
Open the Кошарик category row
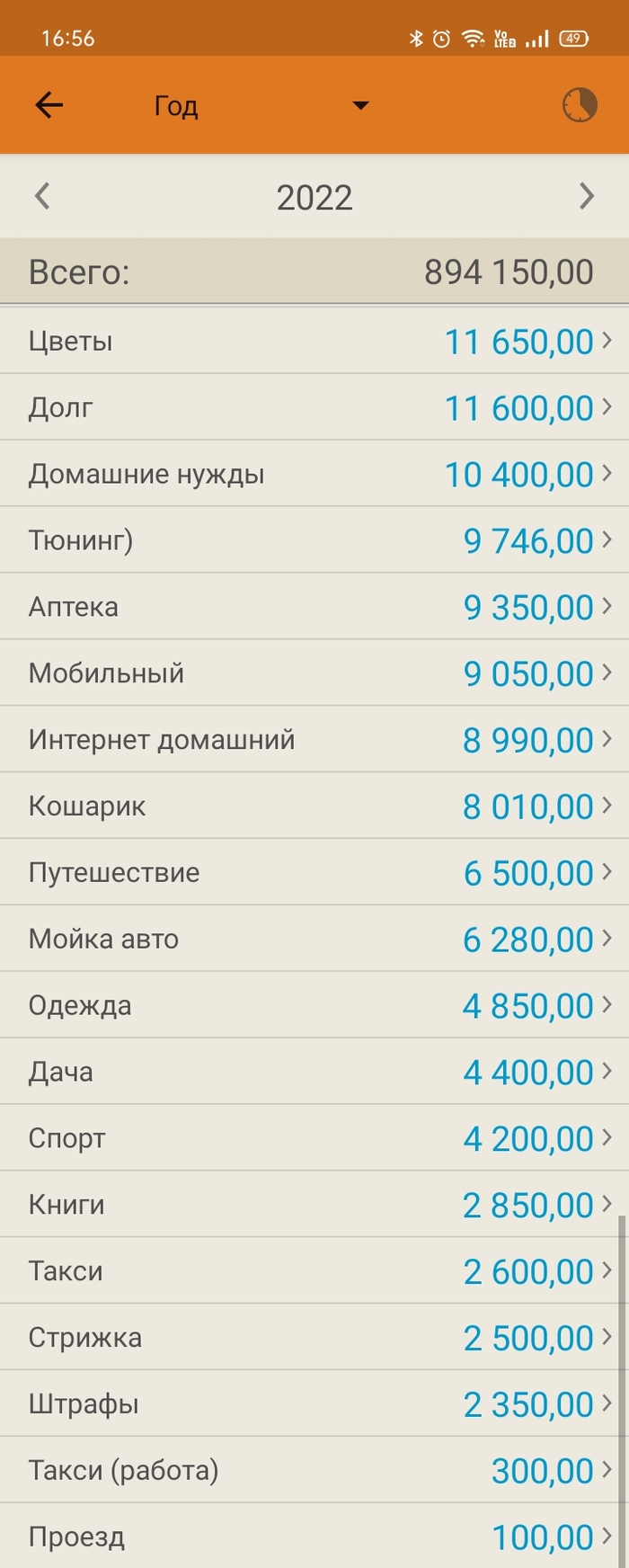(x=314, y=806)
